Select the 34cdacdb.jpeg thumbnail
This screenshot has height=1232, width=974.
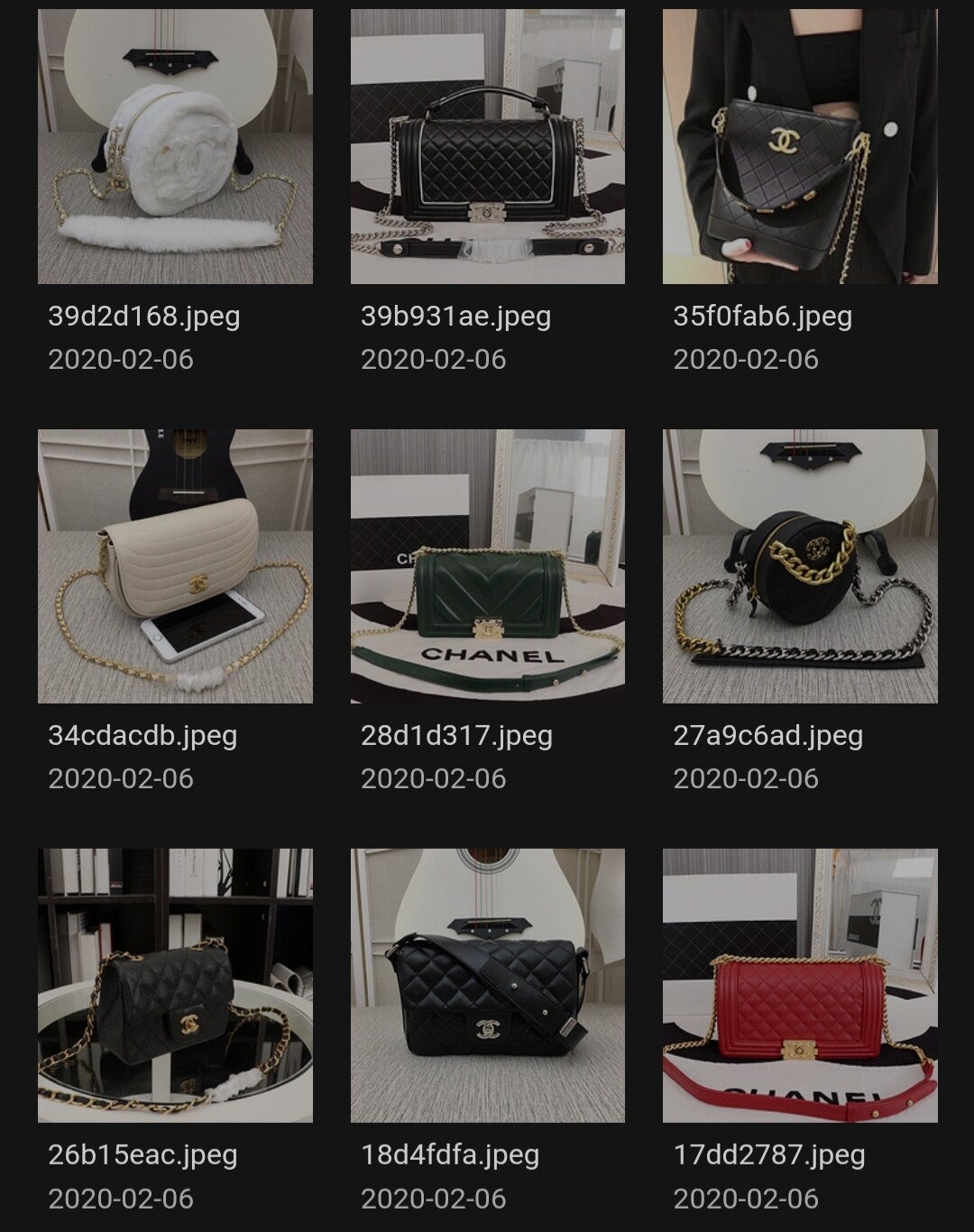tap(175, 566)
